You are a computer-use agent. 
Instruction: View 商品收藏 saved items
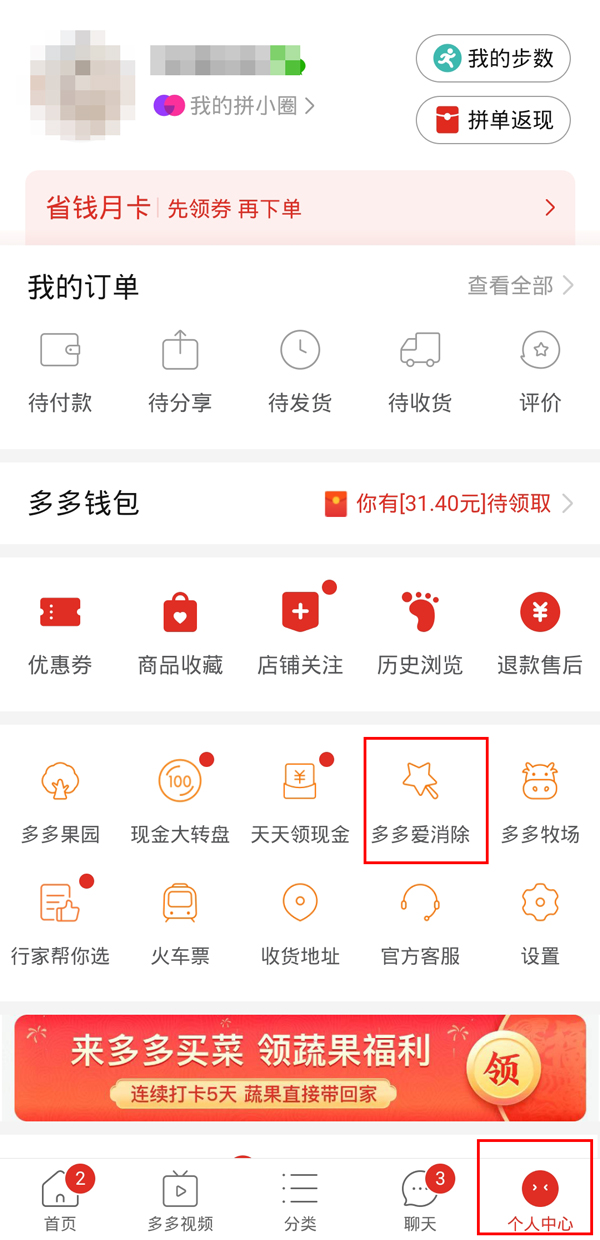pyautogui.click(x=180, y=633)
